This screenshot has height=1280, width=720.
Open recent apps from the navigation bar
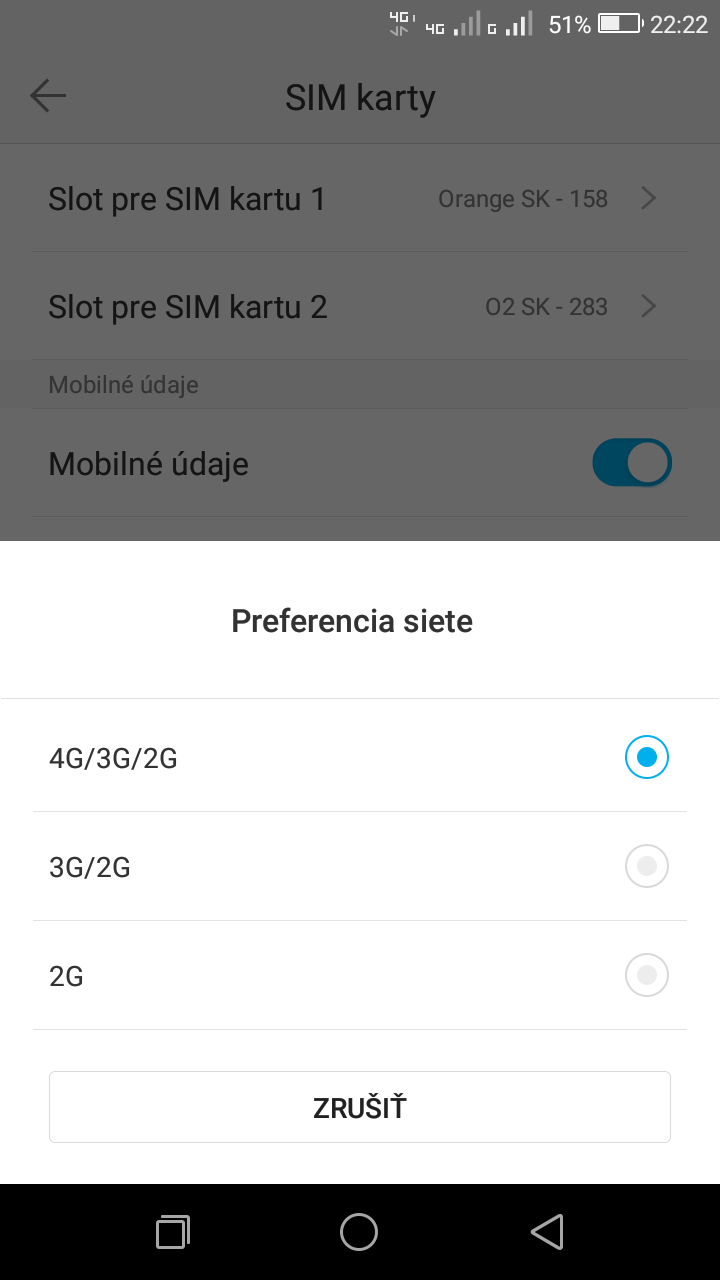point(173,1232)
